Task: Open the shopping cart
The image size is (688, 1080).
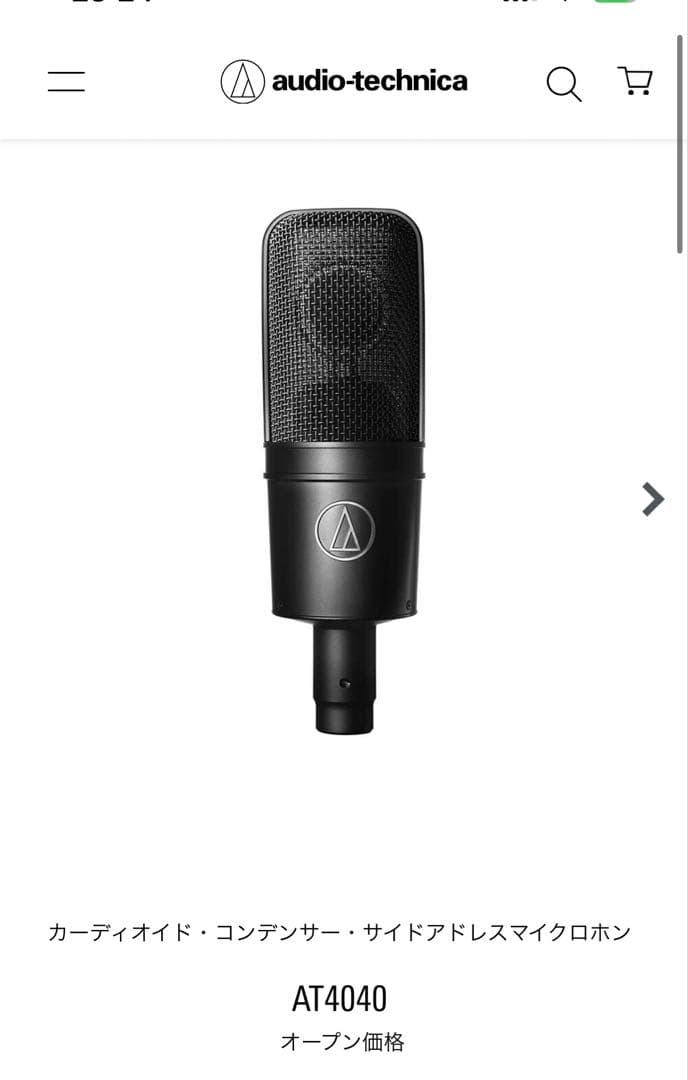Action: tap(635, 81)
